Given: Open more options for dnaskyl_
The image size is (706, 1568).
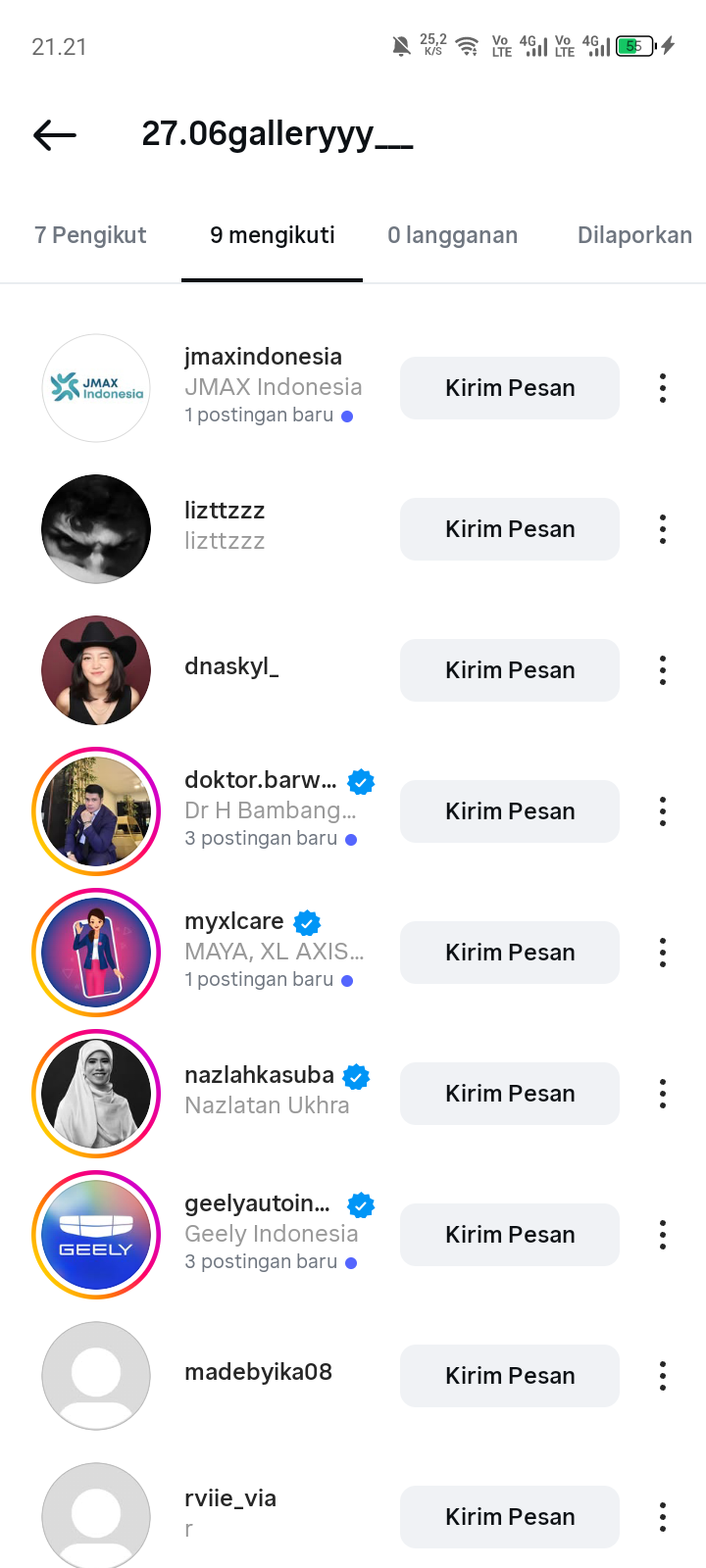Looking at the screenshot, I should coord(663,670).
